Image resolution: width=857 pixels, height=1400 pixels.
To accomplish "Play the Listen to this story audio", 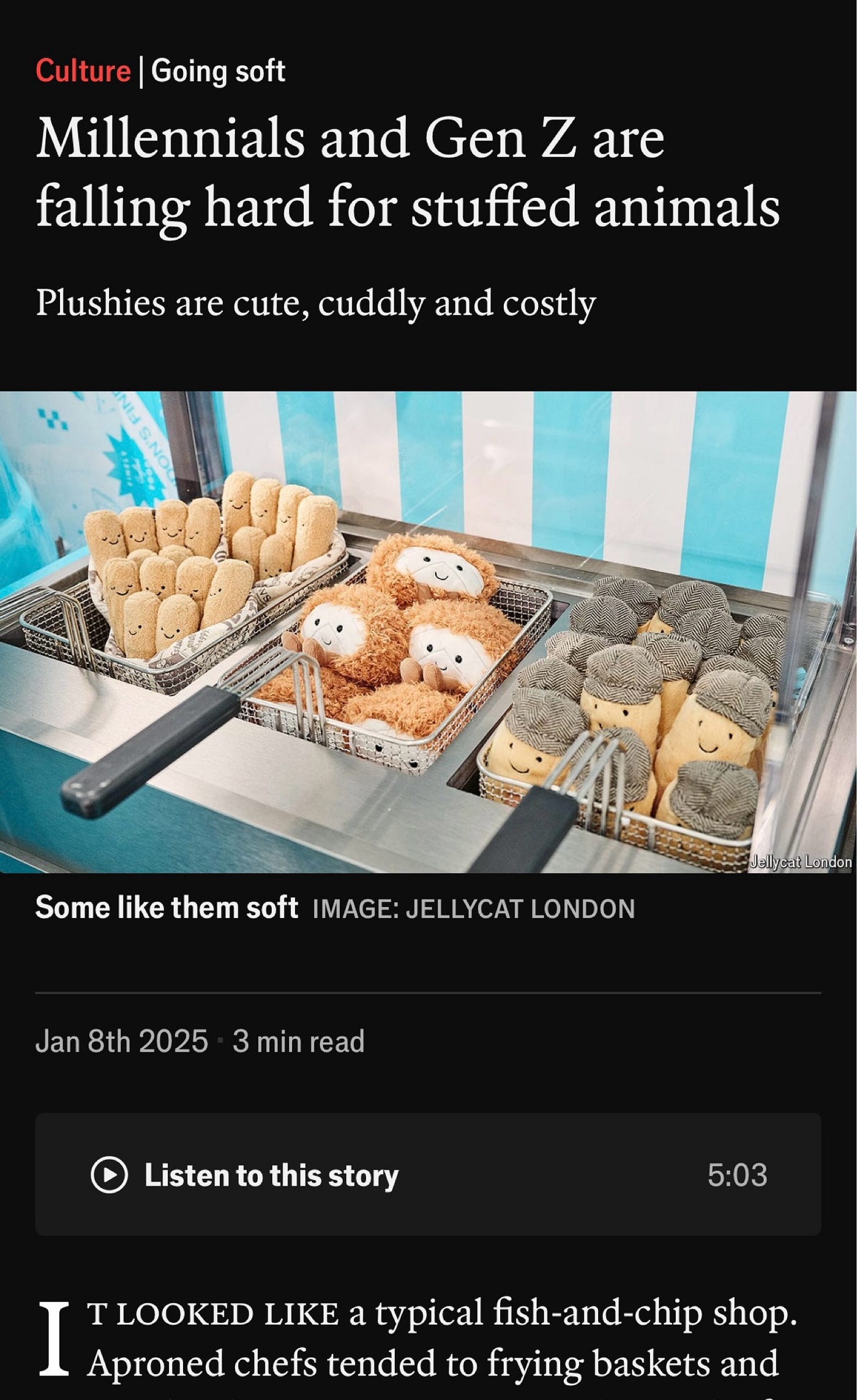I will click(110, 1175).
